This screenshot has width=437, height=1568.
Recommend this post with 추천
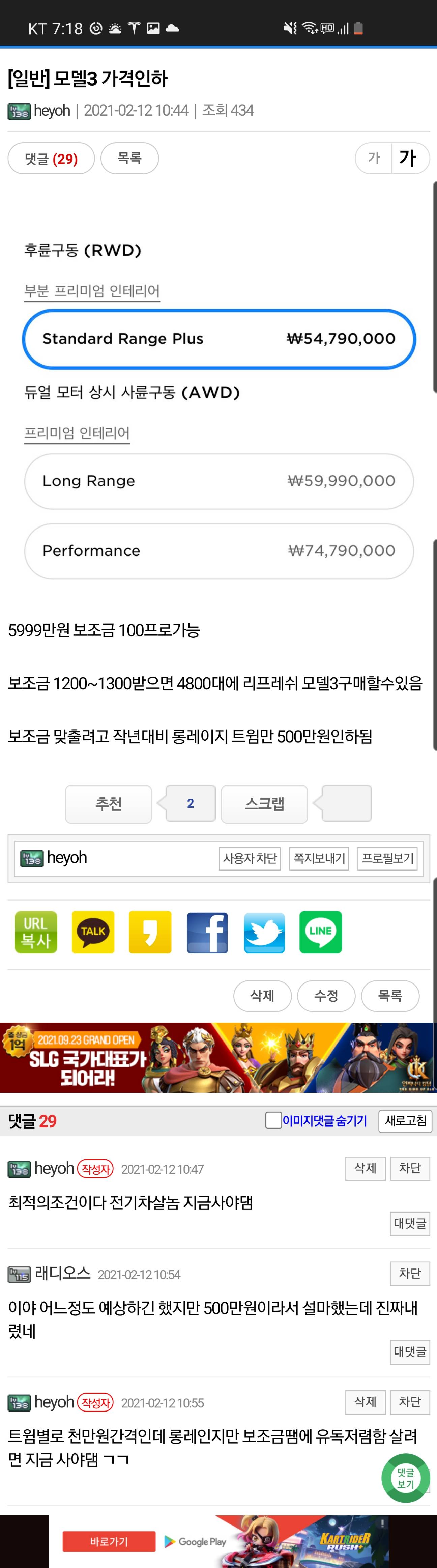pyautogui.click(x=108, y=803)
